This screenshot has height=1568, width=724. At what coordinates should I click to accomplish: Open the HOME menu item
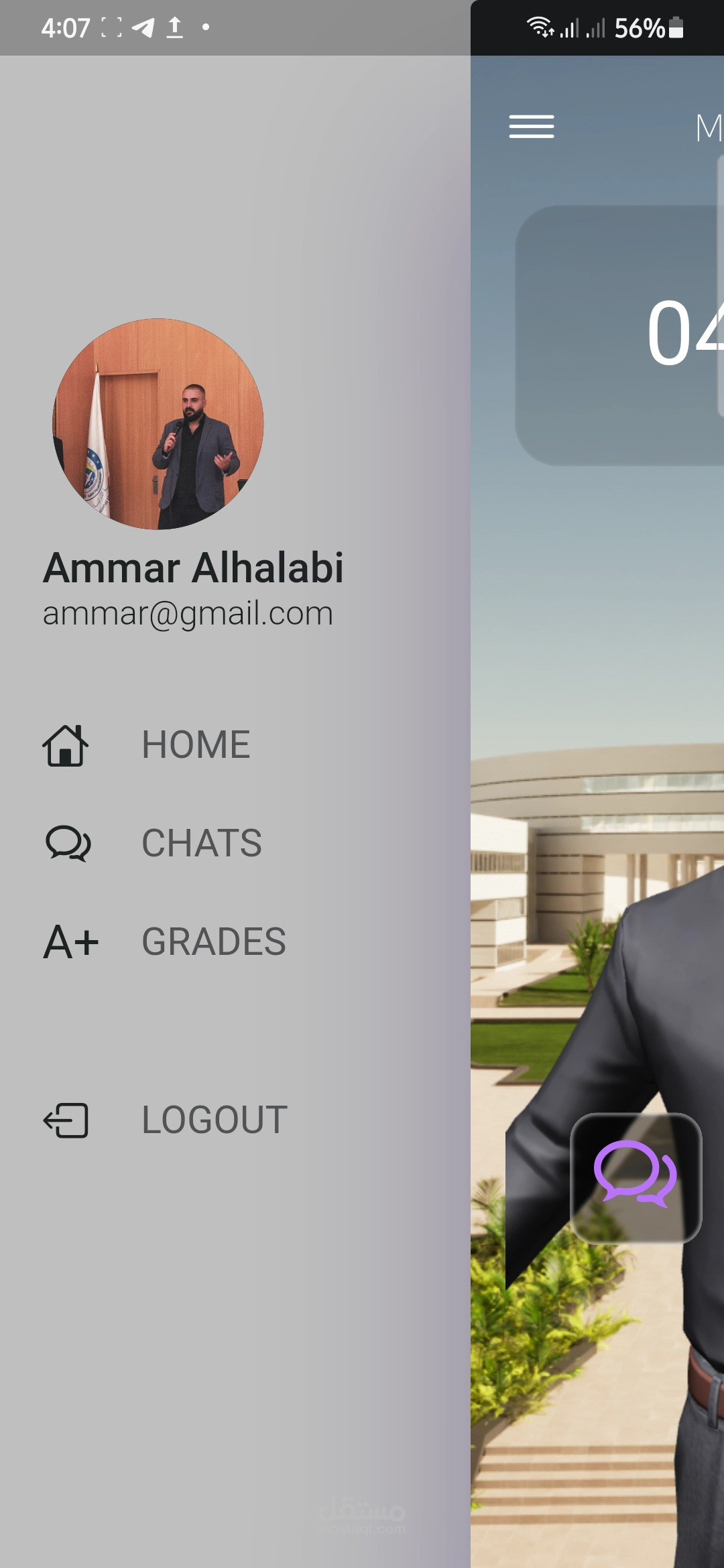pyautogui.click(x=147, y=744)
